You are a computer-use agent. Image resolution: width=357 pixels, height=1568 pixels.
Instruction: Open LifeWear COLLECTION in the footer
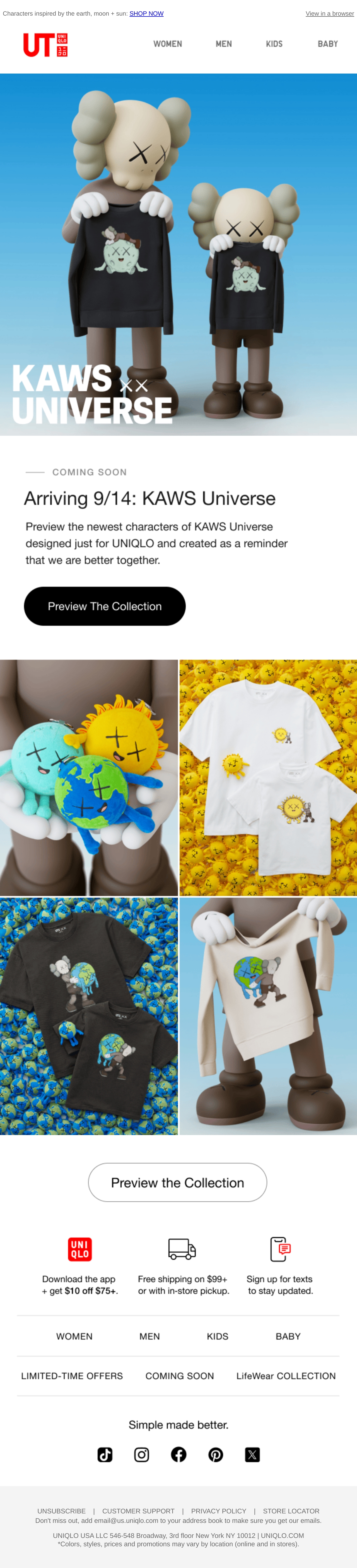pos(286,1376)
